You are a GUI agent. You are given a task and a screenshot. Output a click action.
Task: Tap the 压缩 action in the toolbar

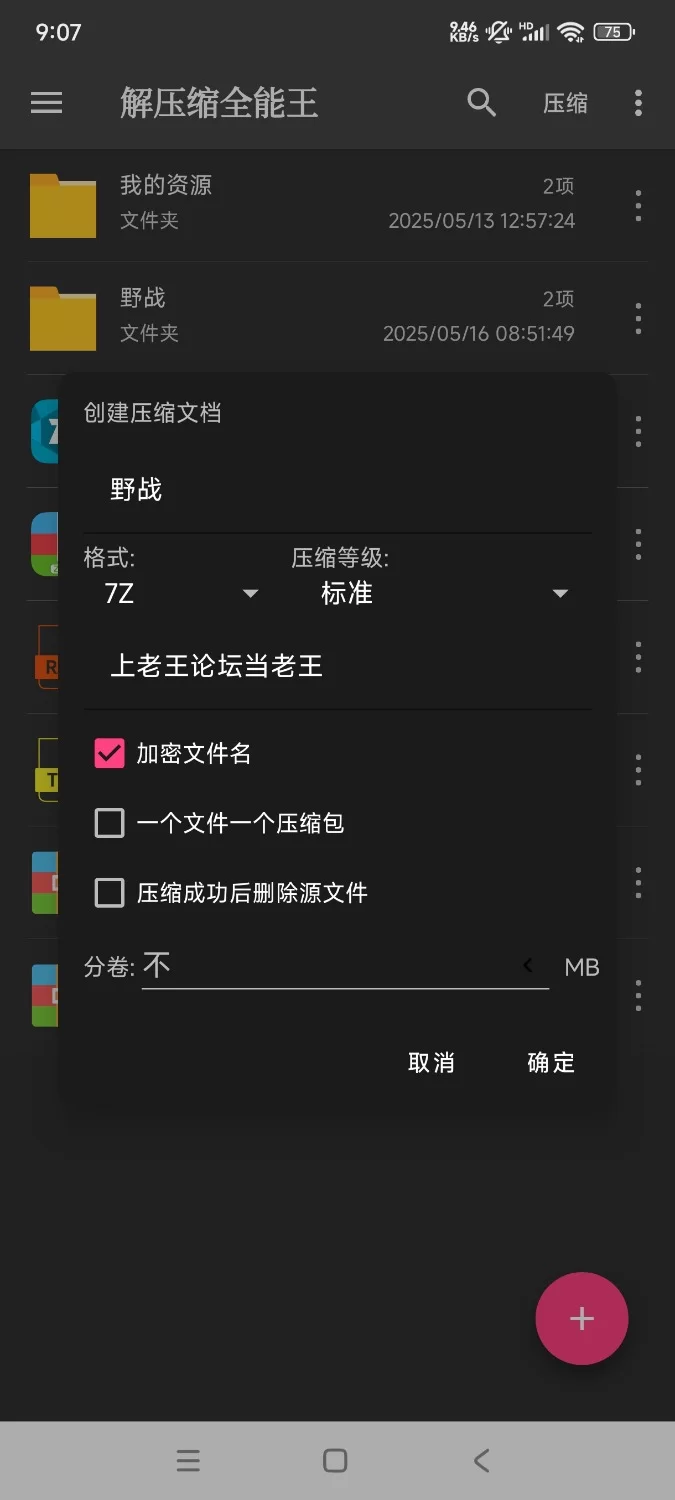click(x=565, y=103)
